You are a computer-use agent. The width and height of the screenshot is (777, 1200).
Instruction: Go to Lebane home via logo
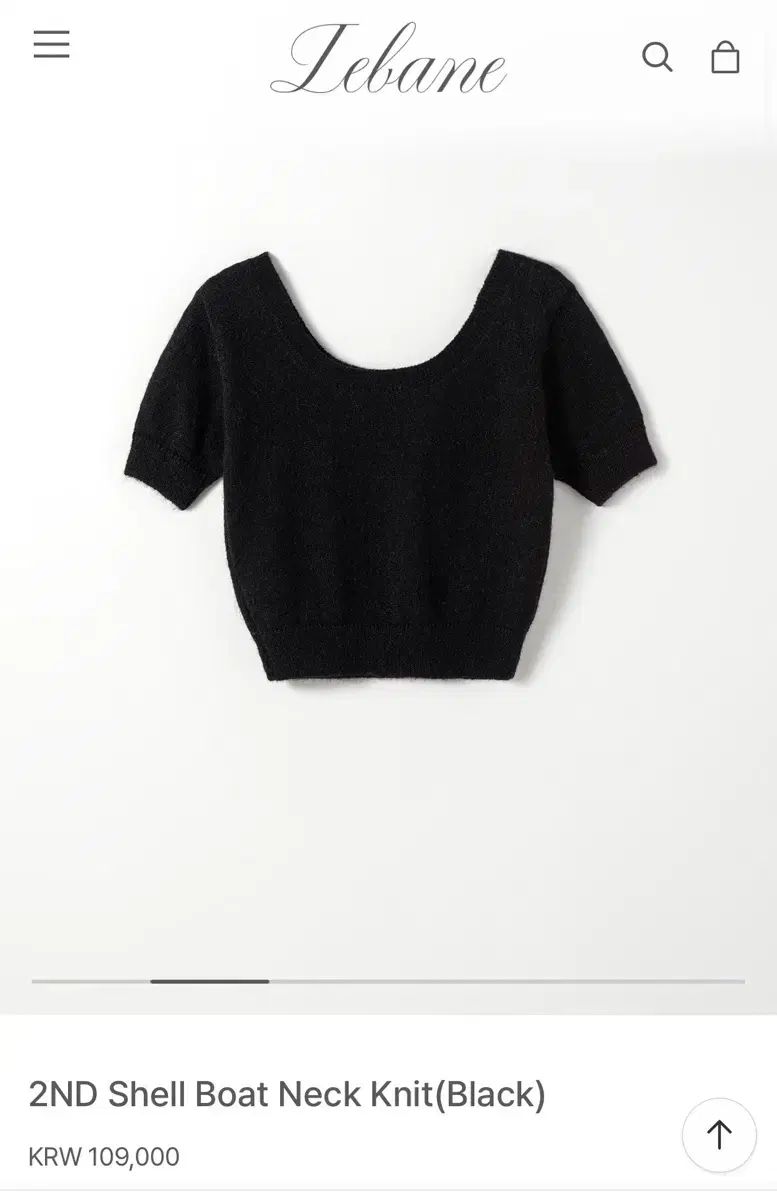tap(388, 60)
